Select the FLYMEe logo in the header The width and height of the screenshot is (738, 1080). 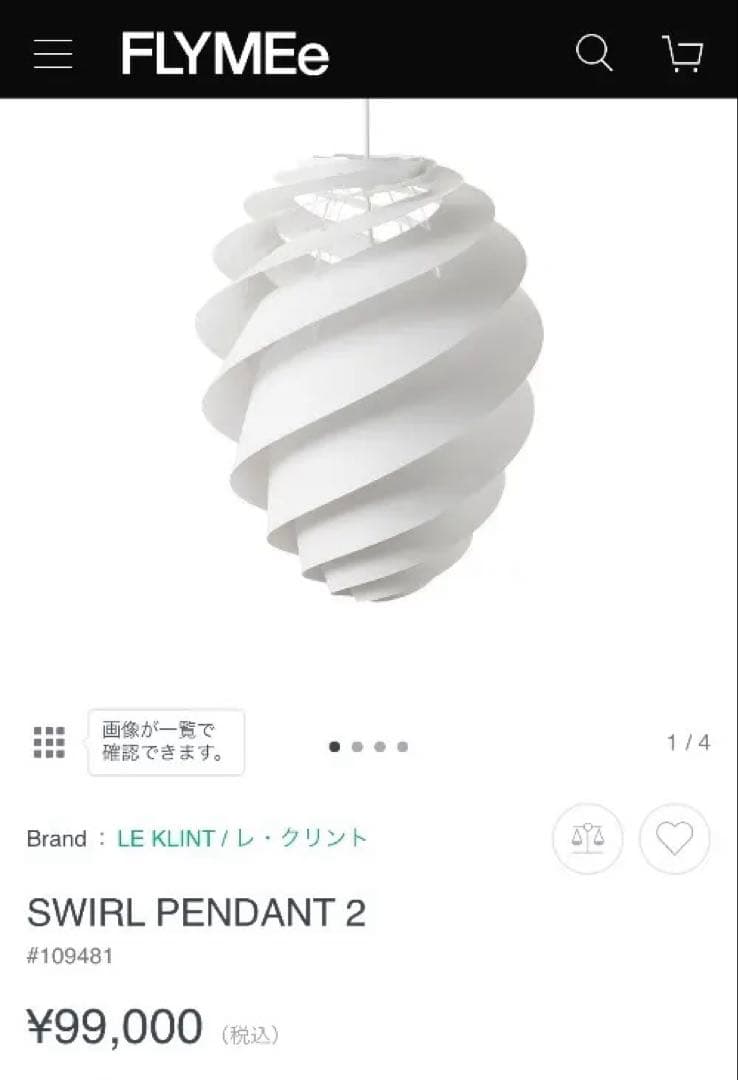pos(222,54)
